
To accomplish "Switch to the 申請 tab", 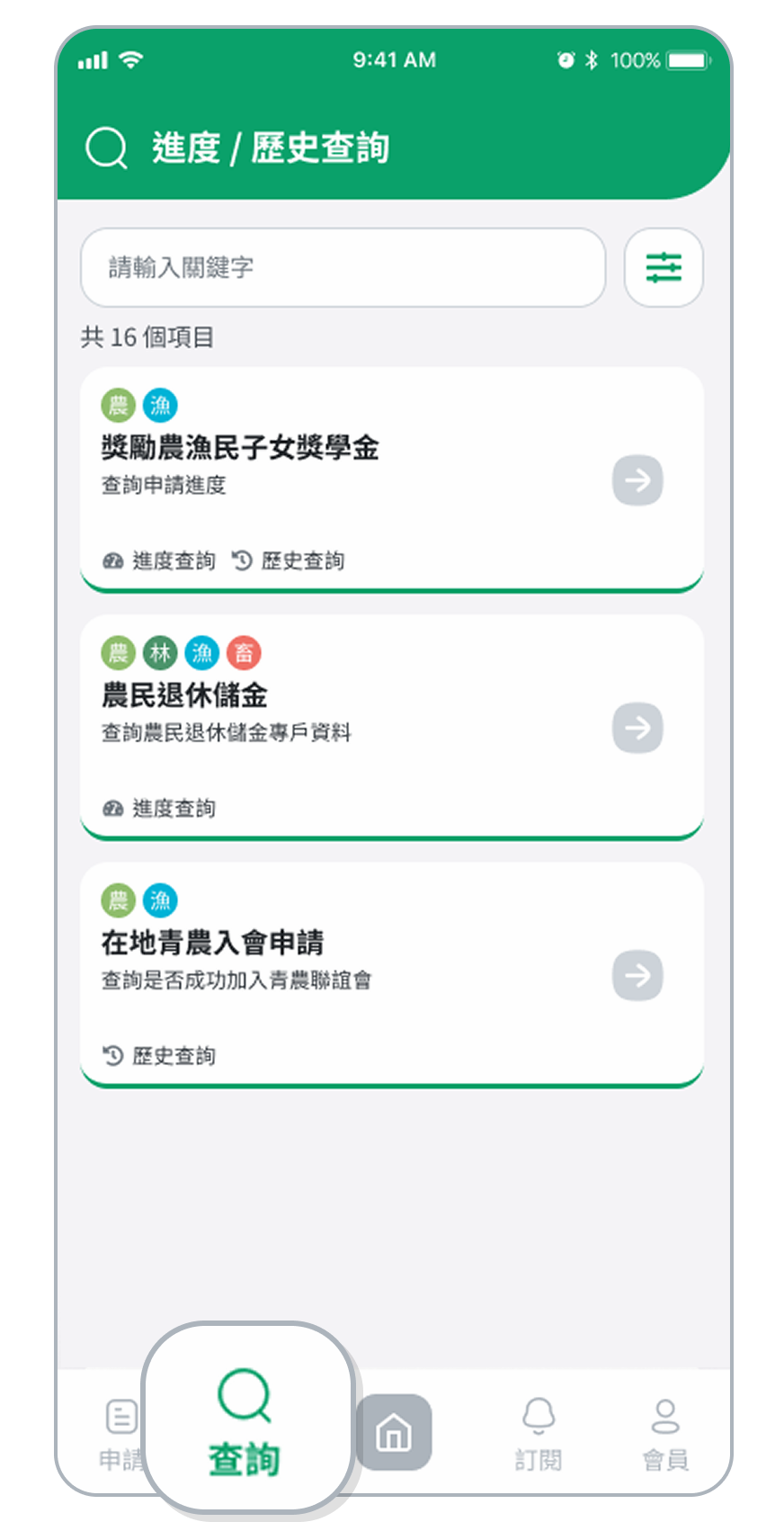I will [120, 1434].
